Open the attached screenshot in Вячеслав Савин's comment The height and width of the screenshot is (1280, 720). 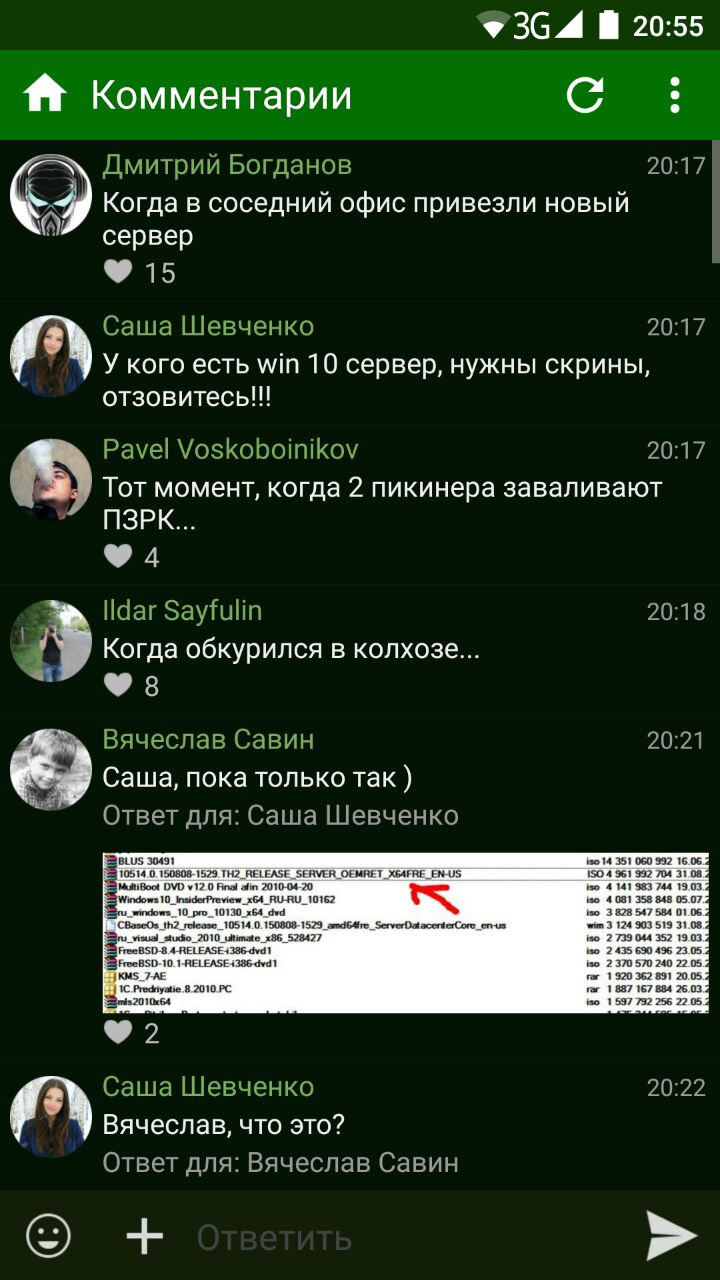click(405, 932)
